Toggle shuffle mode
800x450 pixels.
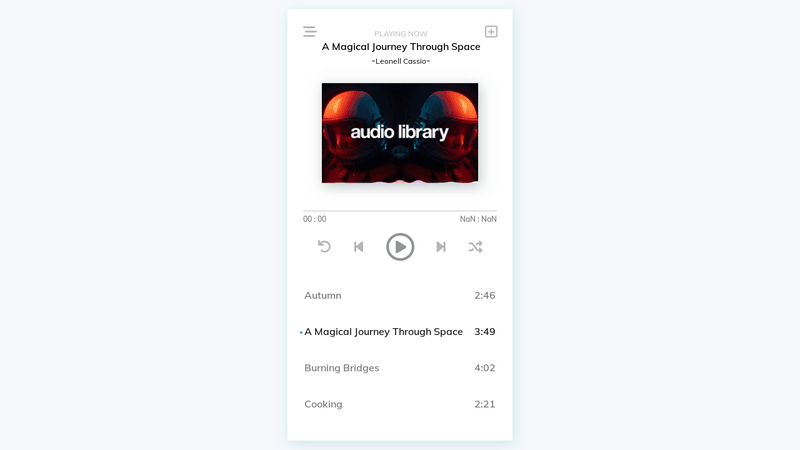pyautogui.click(x=476, y=247)
